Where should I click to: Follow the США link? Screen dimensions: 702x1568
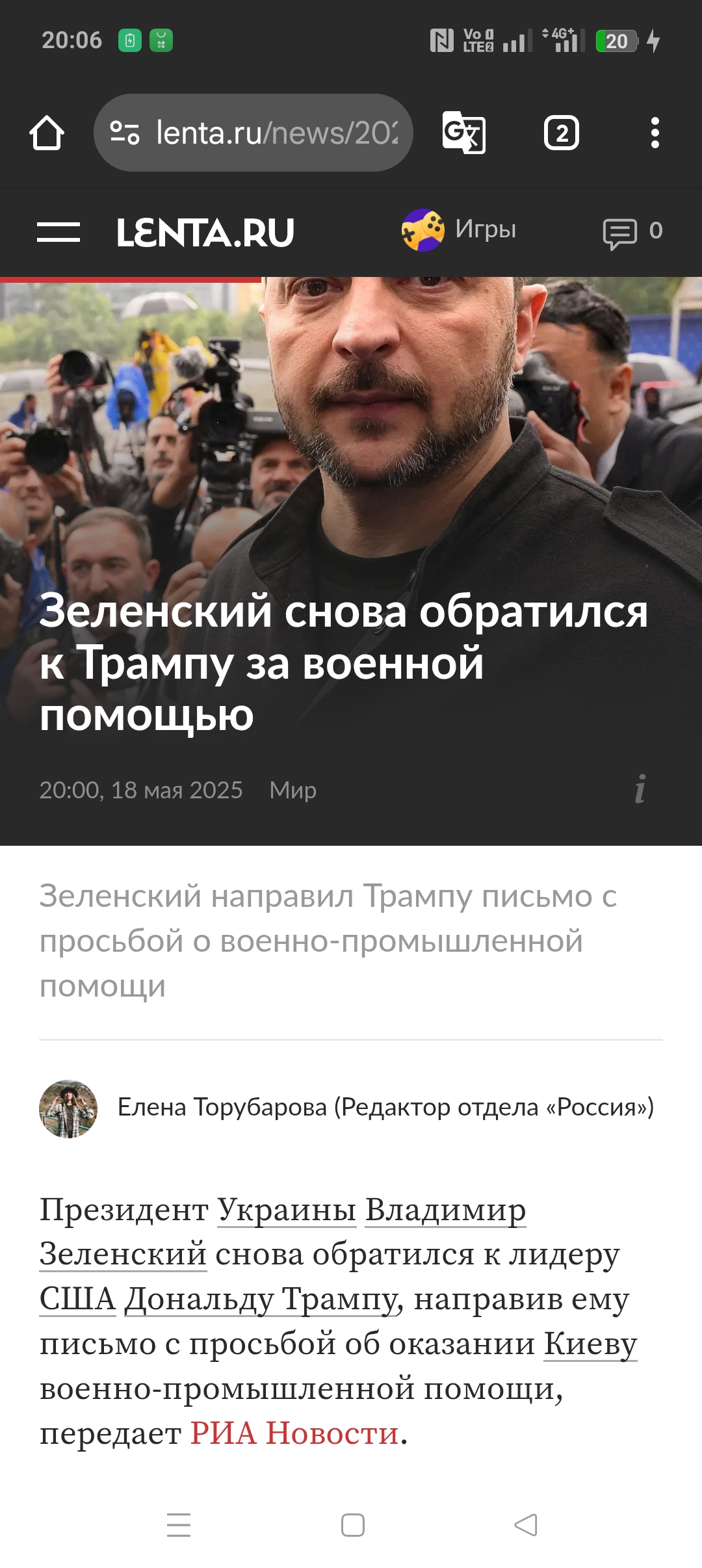coord(77,1300)
